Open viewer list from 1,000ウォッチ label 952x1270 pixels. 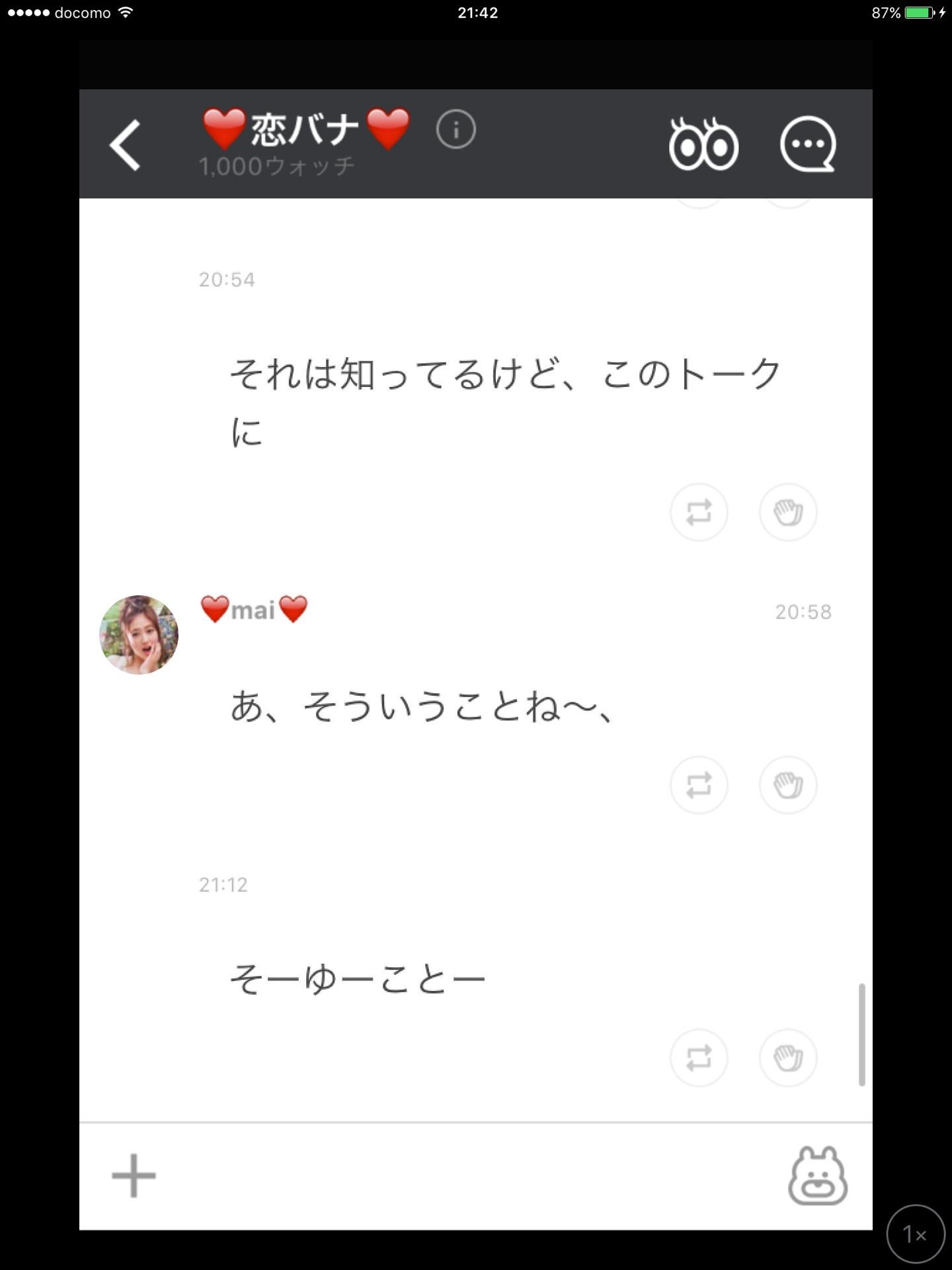coord(278,166)
